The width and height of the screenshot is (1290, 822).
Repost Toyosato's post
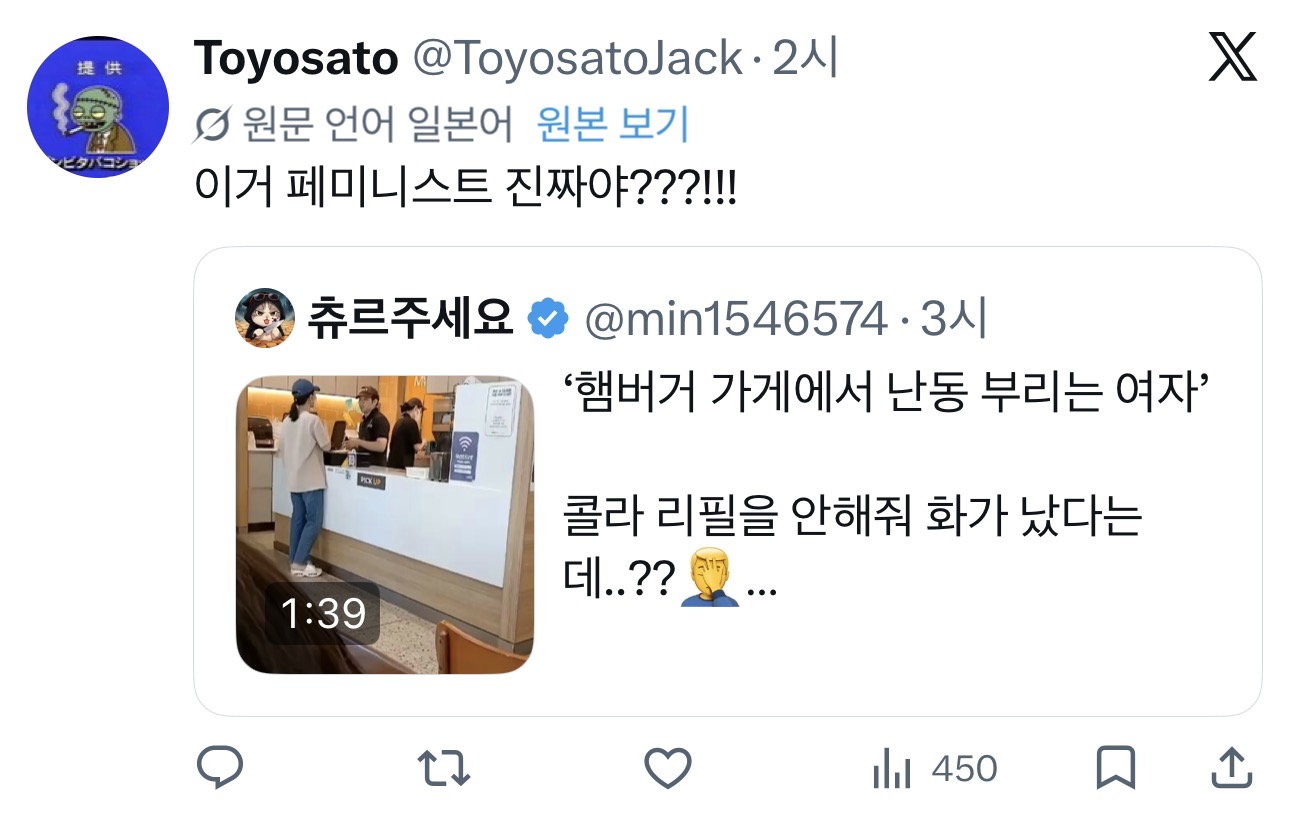[443, 768]
